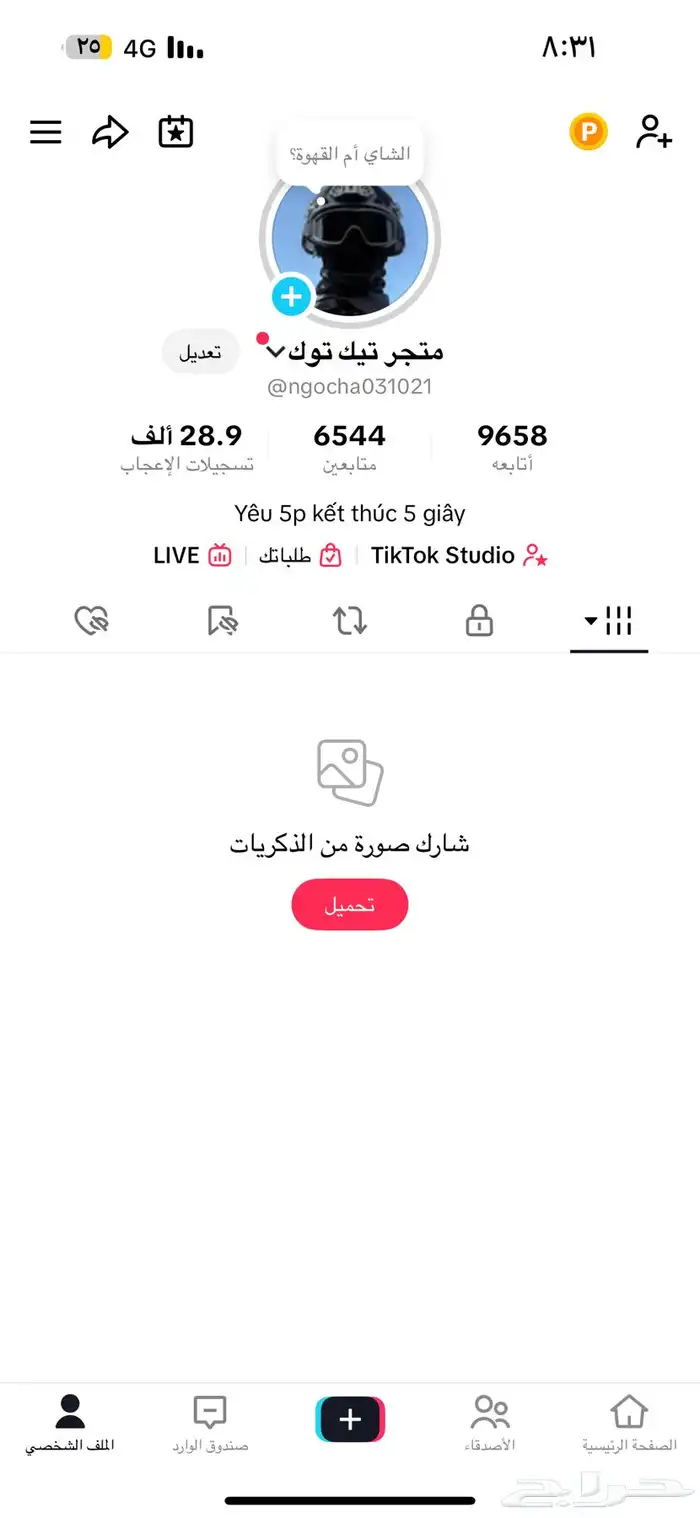Tap the red تحميل upload button
The height and width of the screenshot is (1518, 700).
click(350, 904)
